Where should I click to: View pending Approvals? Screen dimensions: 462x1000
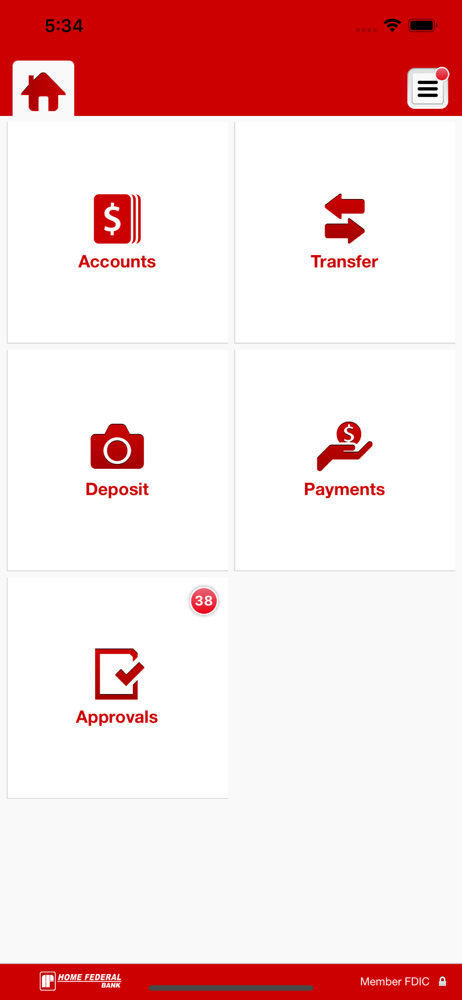tap(117, 688)
